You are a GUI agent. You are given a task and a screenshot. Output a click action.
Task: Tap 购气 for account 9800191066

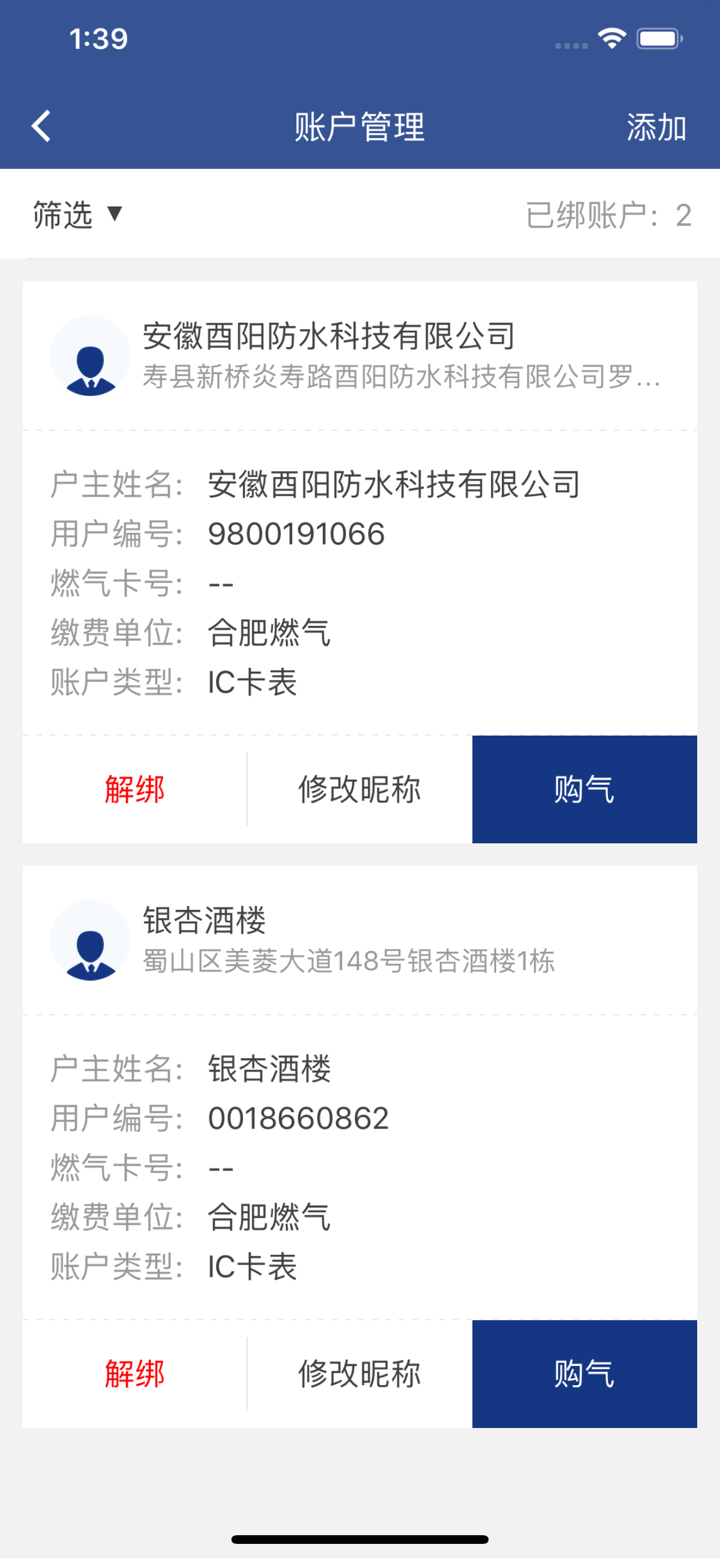584,789
